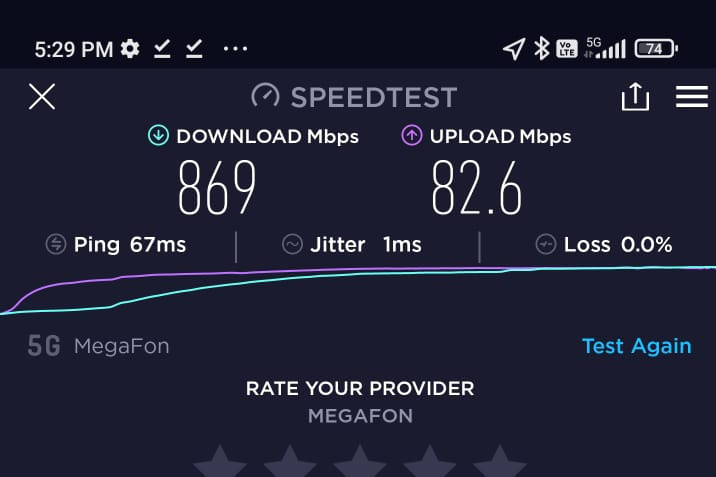Screen dimensions: 716x477
Task: Close the speed test results
Action: tap(42, 97)
